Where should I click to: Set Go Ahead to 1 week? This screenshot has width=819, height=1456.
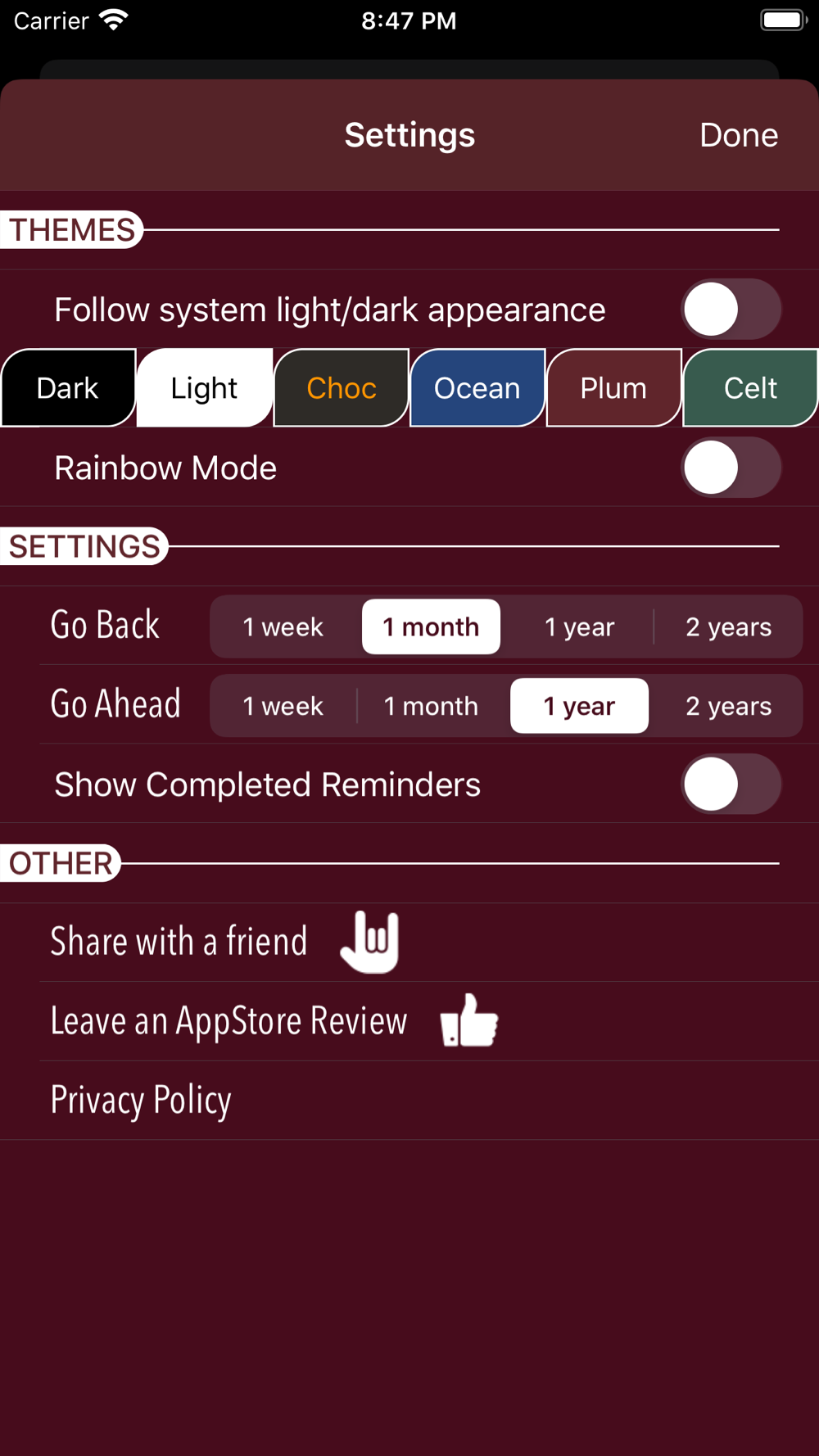point(283,706)
